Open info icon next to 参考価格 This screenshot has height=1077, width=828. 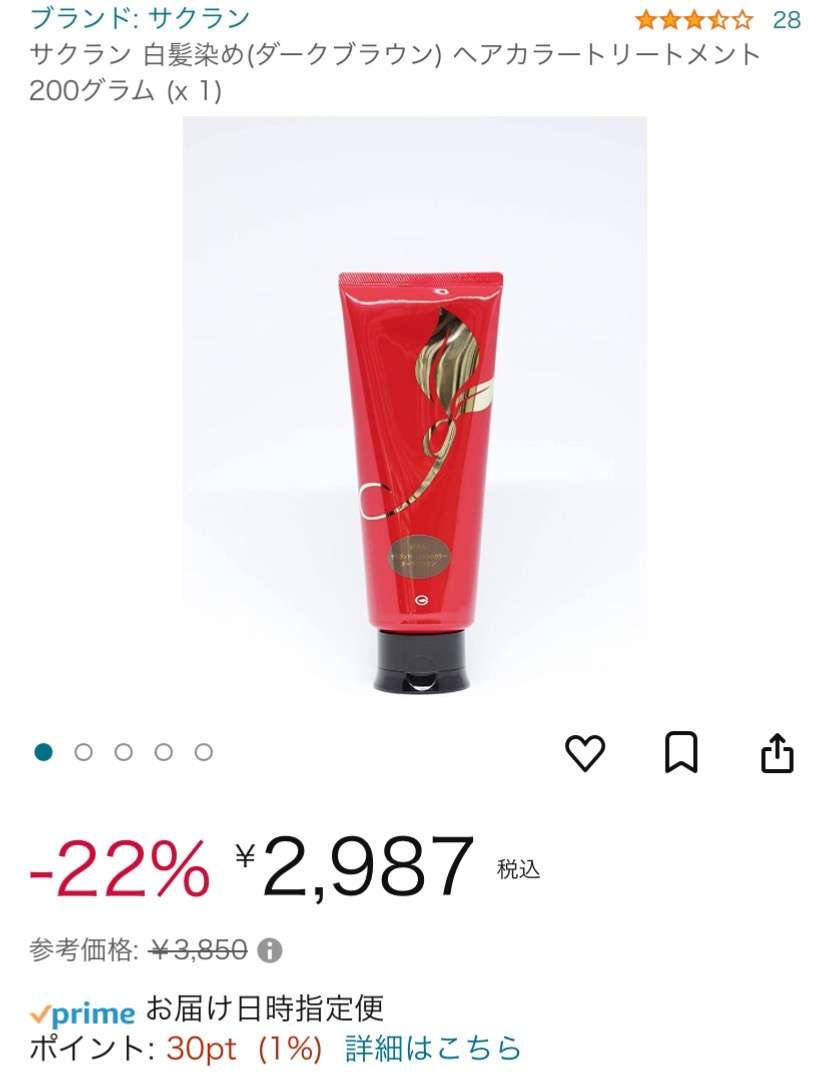[270, 950]
